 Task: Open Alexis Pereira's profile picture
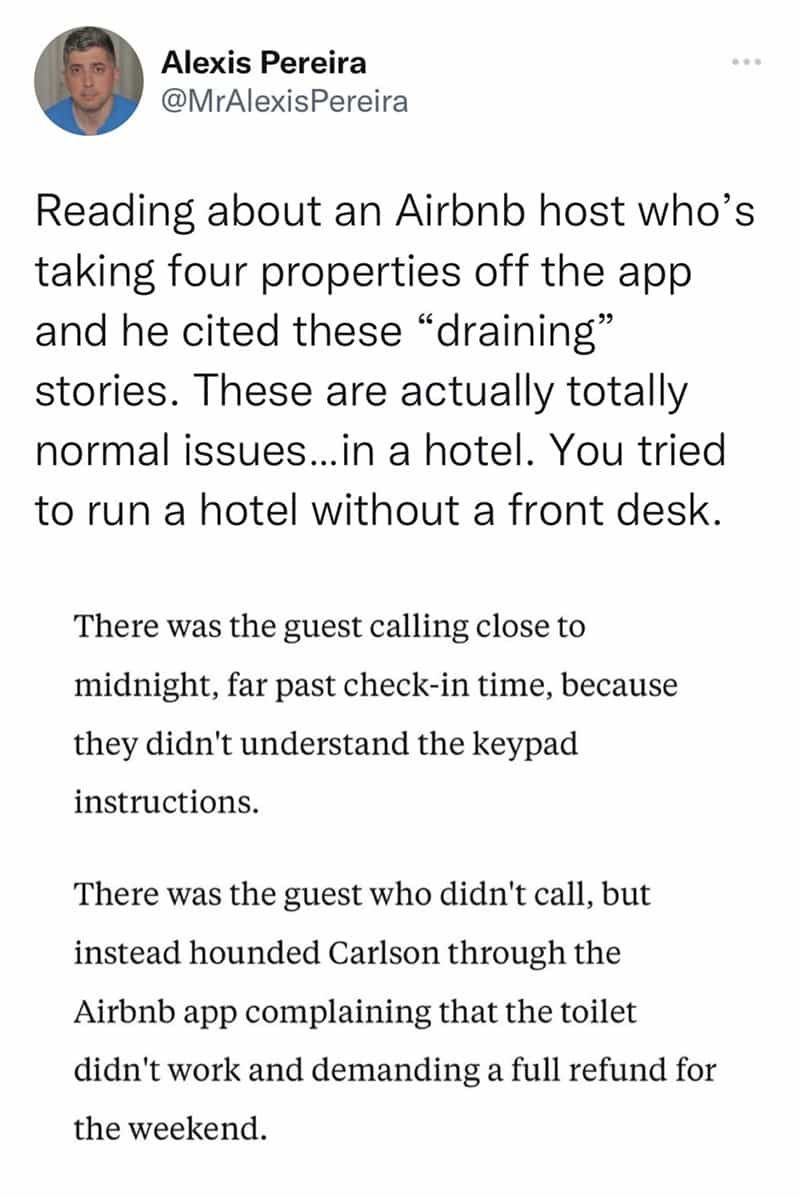88,81
